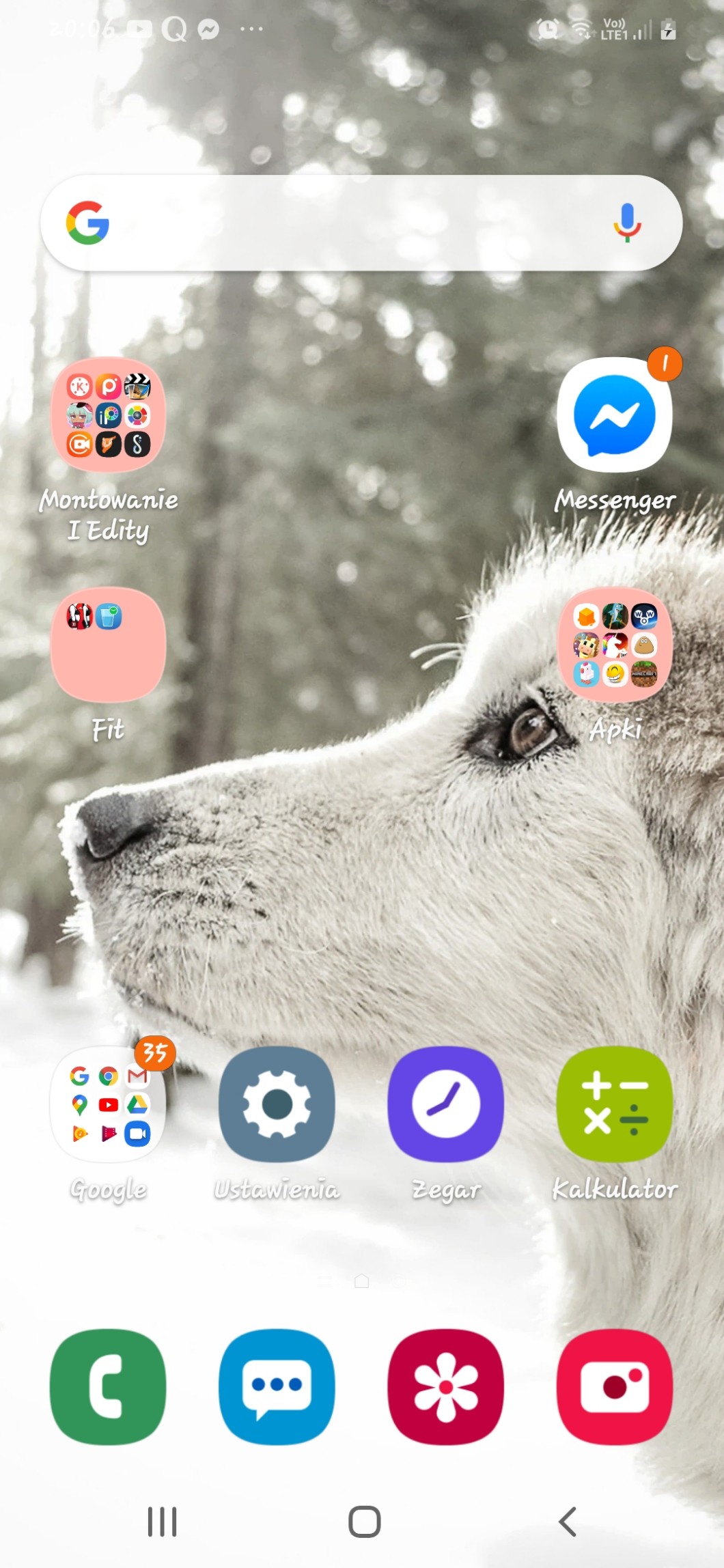Open the Gallery flower icon app

pos(445,1386)
